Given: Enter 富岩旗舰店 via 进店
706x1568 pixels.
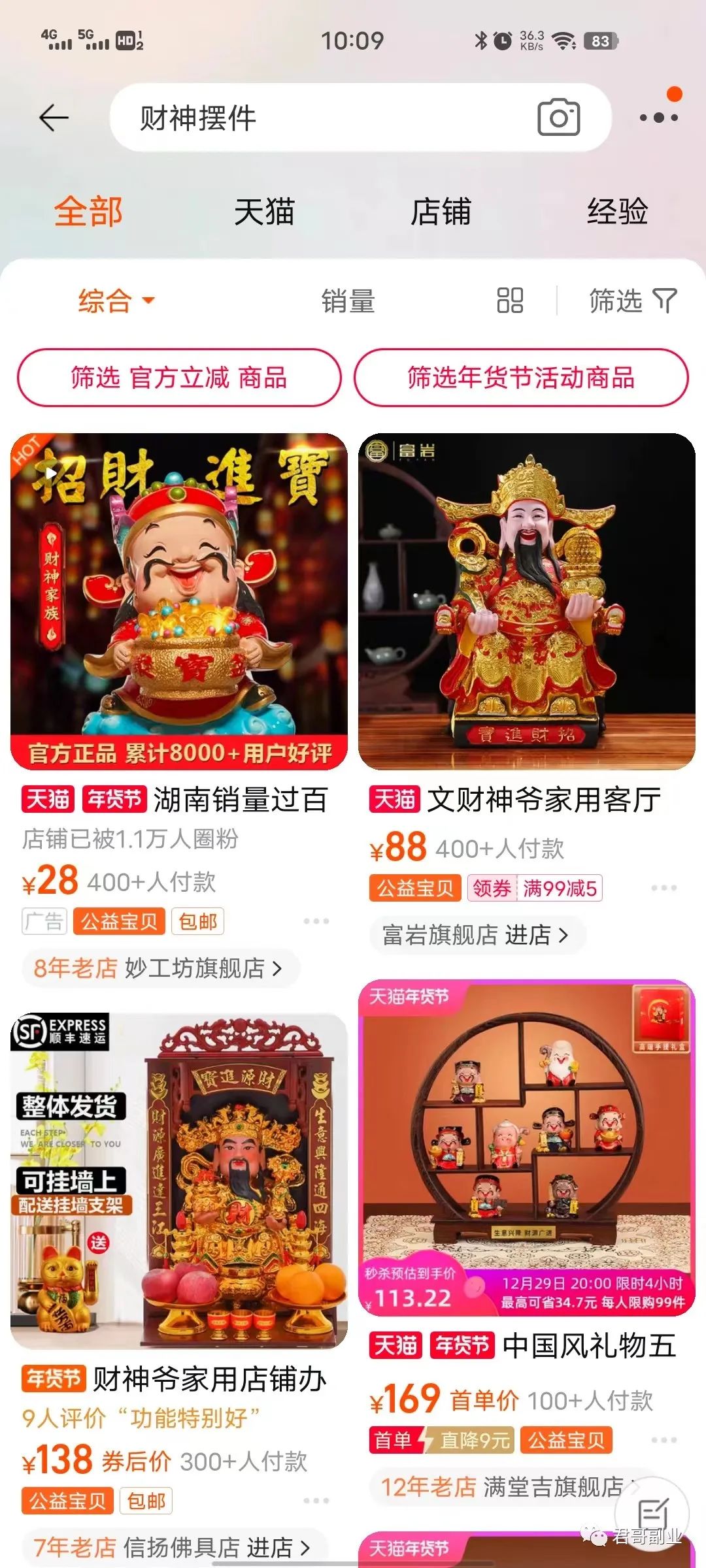Looking at the screenshot, I should pos(476,935).
